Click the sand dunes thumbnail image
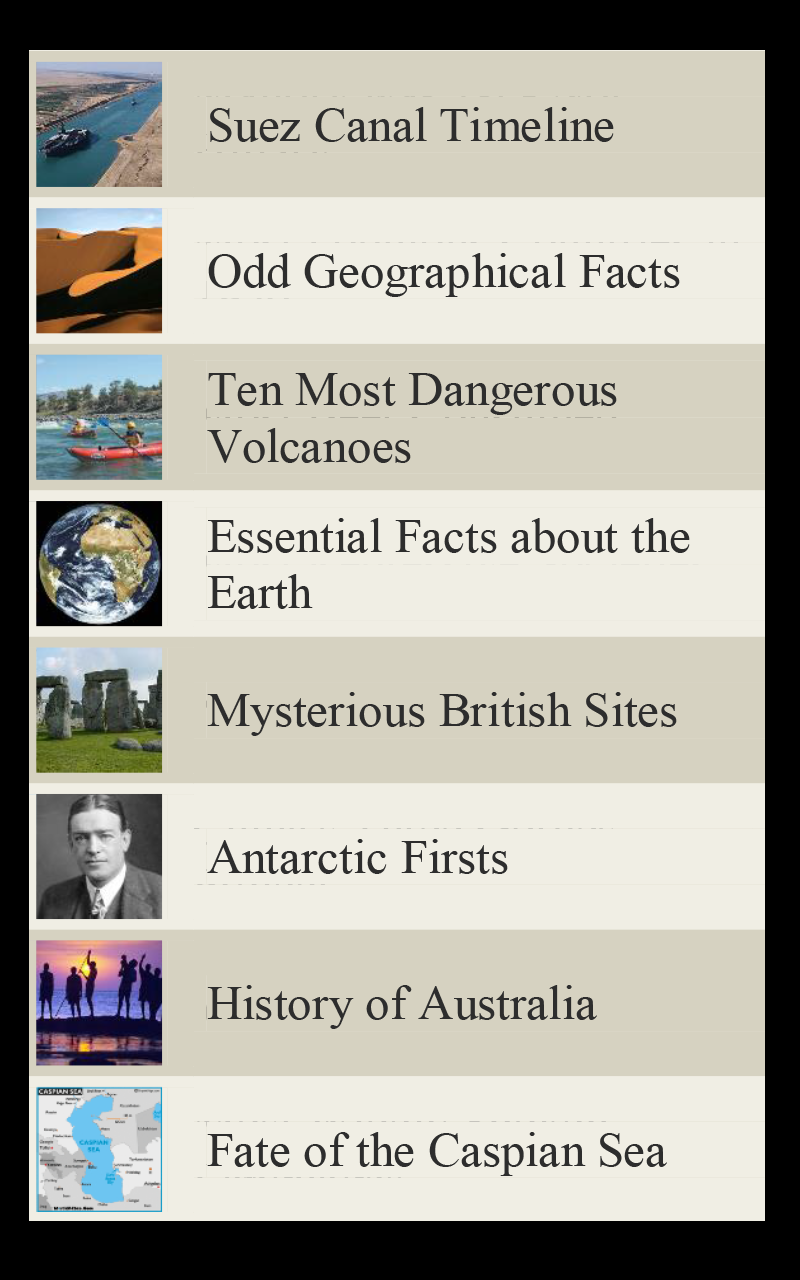 [x=99, y=270]
